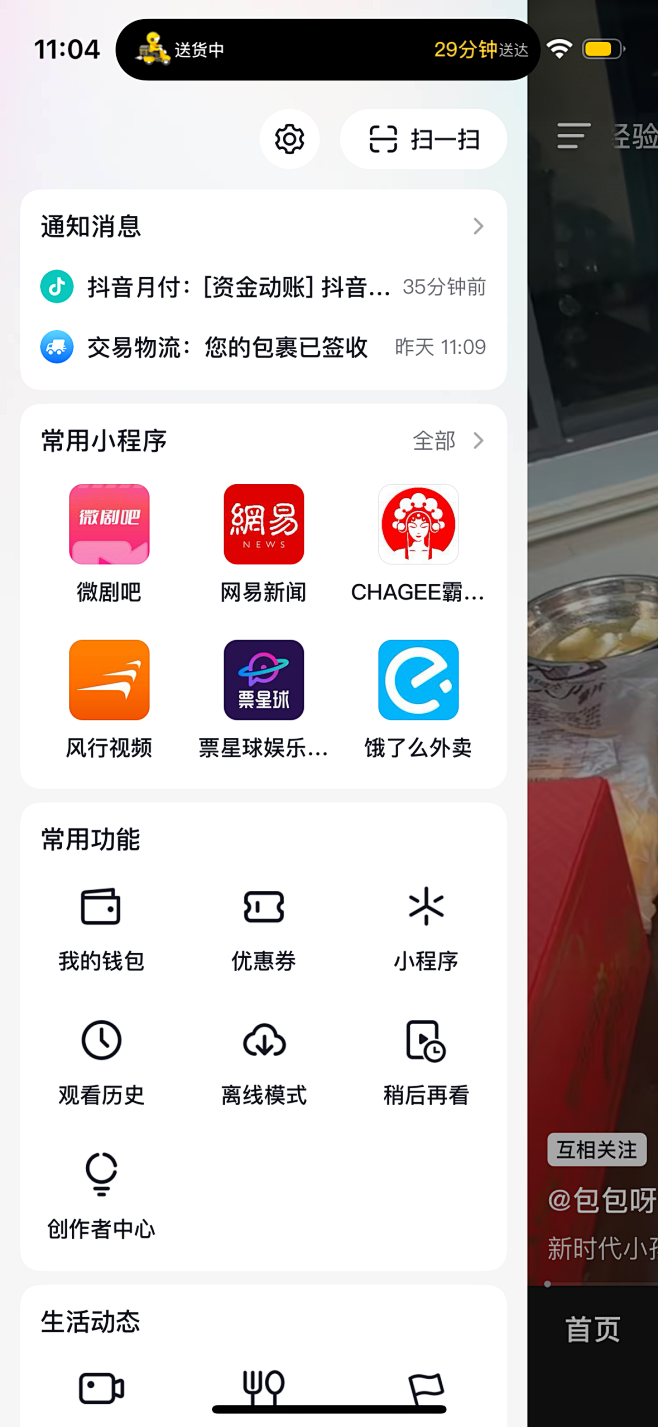
Task: Launch the 微剧吧 mini program
Action: [109, 525]
